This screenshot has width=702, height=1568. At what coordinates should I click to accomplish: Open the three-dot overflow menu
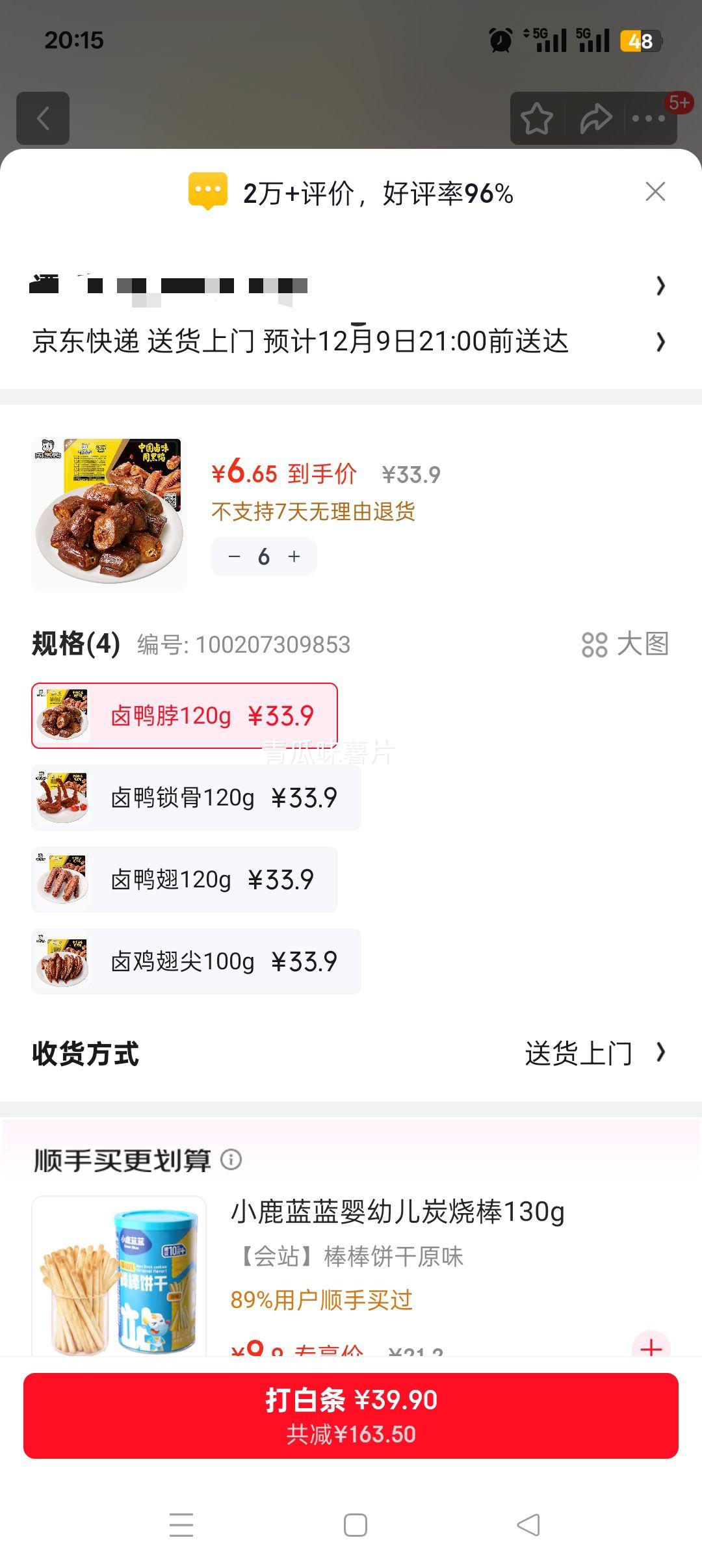[649, 118]
